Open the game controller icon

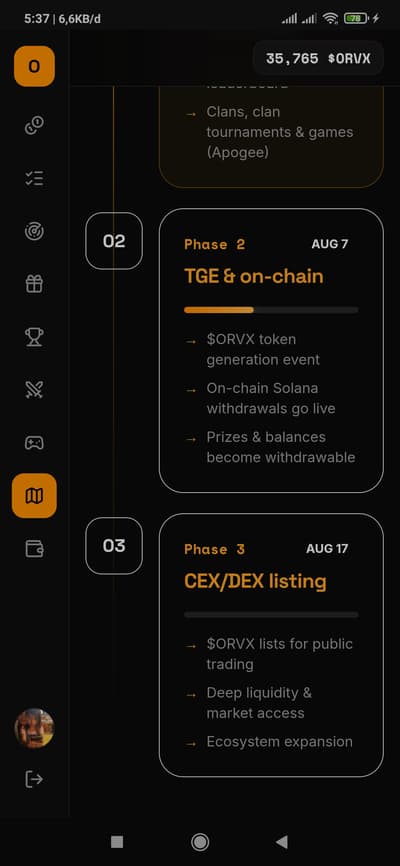pos(34,442)
